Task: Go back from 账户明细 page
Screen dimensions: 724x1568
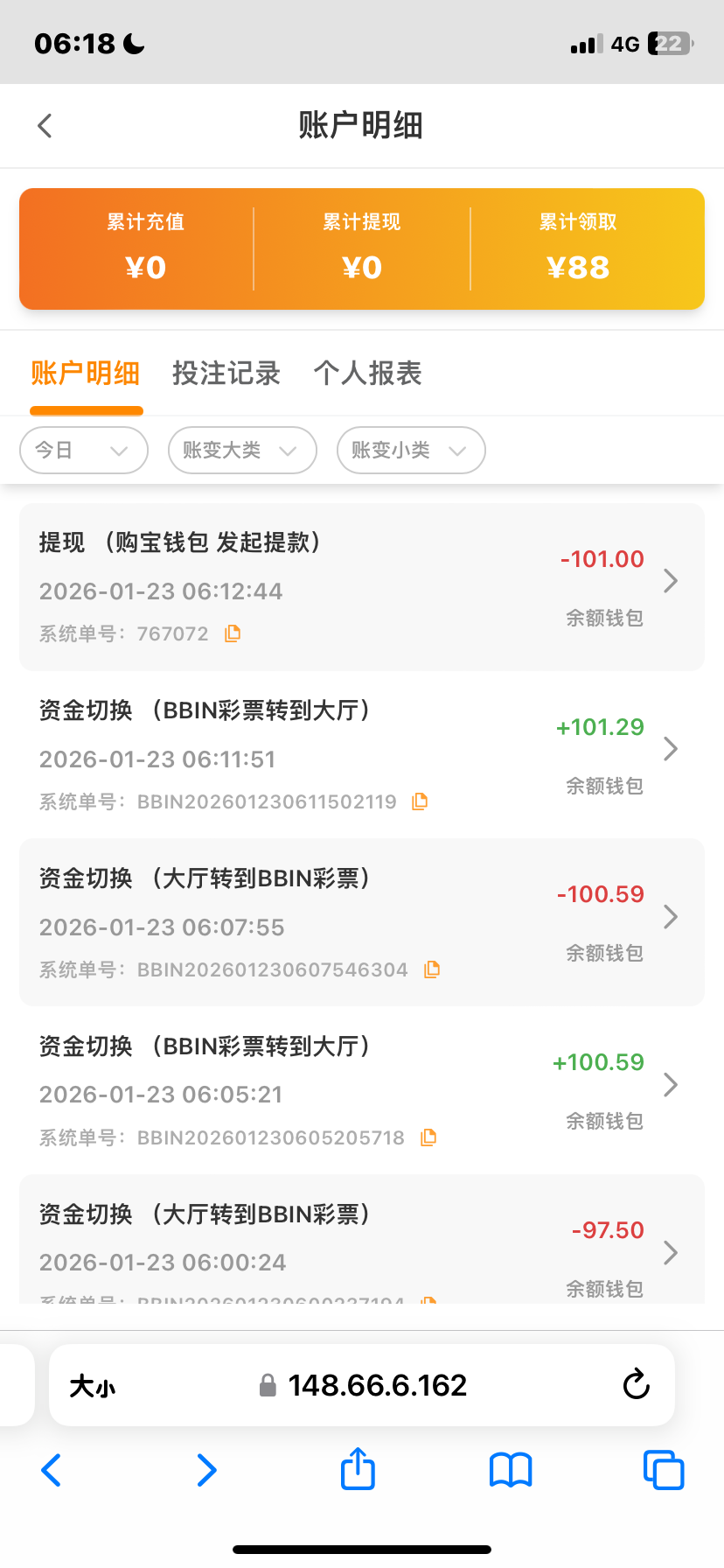Action: (45, 126)
